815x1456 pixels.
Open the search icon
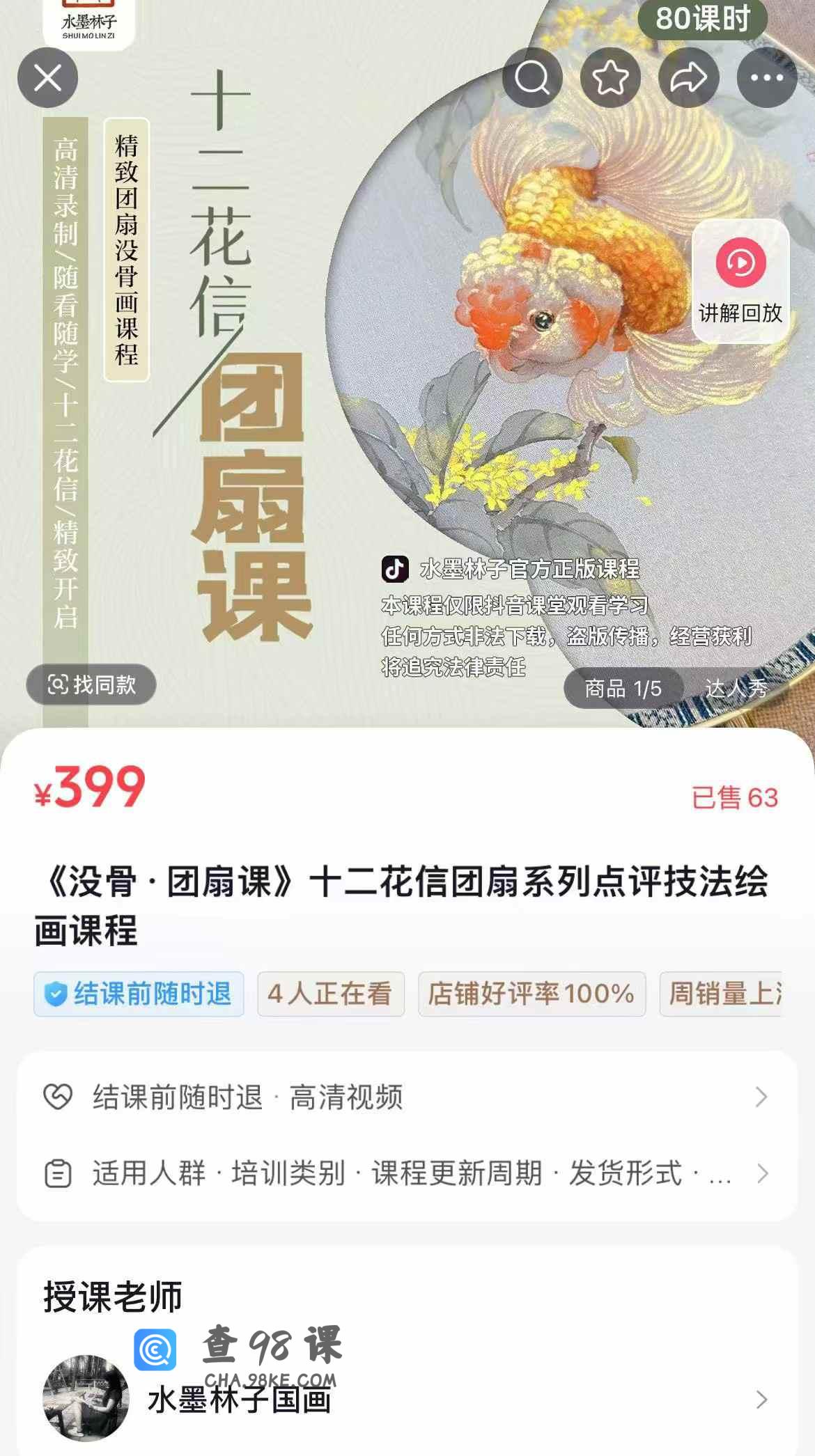532,78
